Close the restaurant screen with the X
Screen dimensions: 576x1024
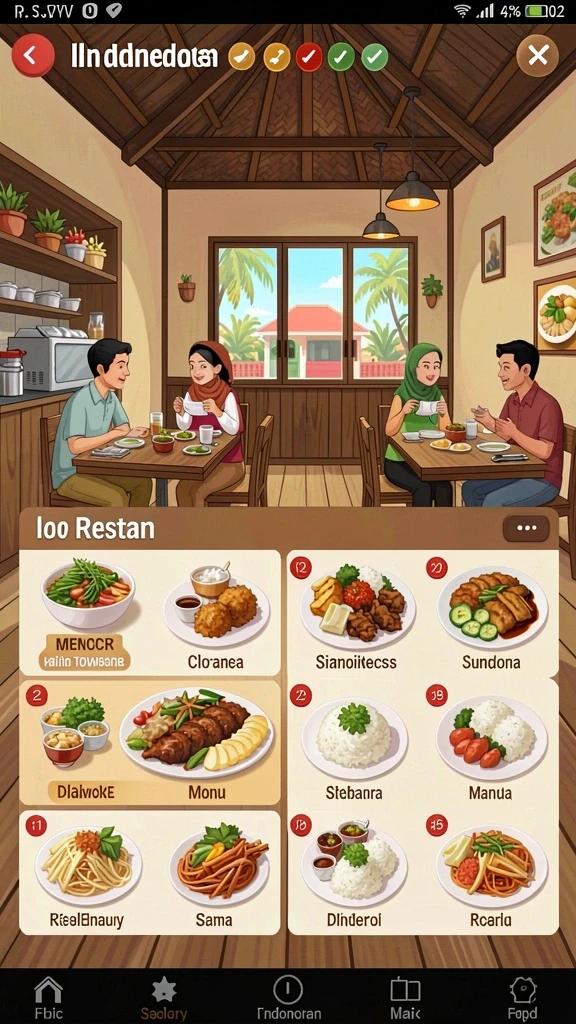[x=537, y=56]
